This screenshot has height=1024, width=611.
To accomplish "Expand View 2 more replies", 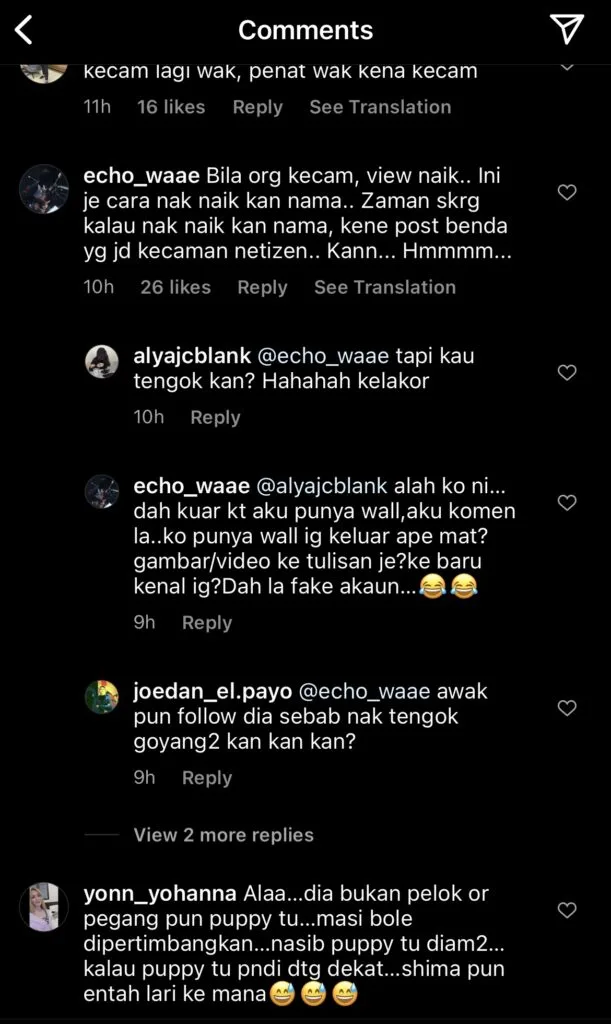I will [x=223, y=835].
